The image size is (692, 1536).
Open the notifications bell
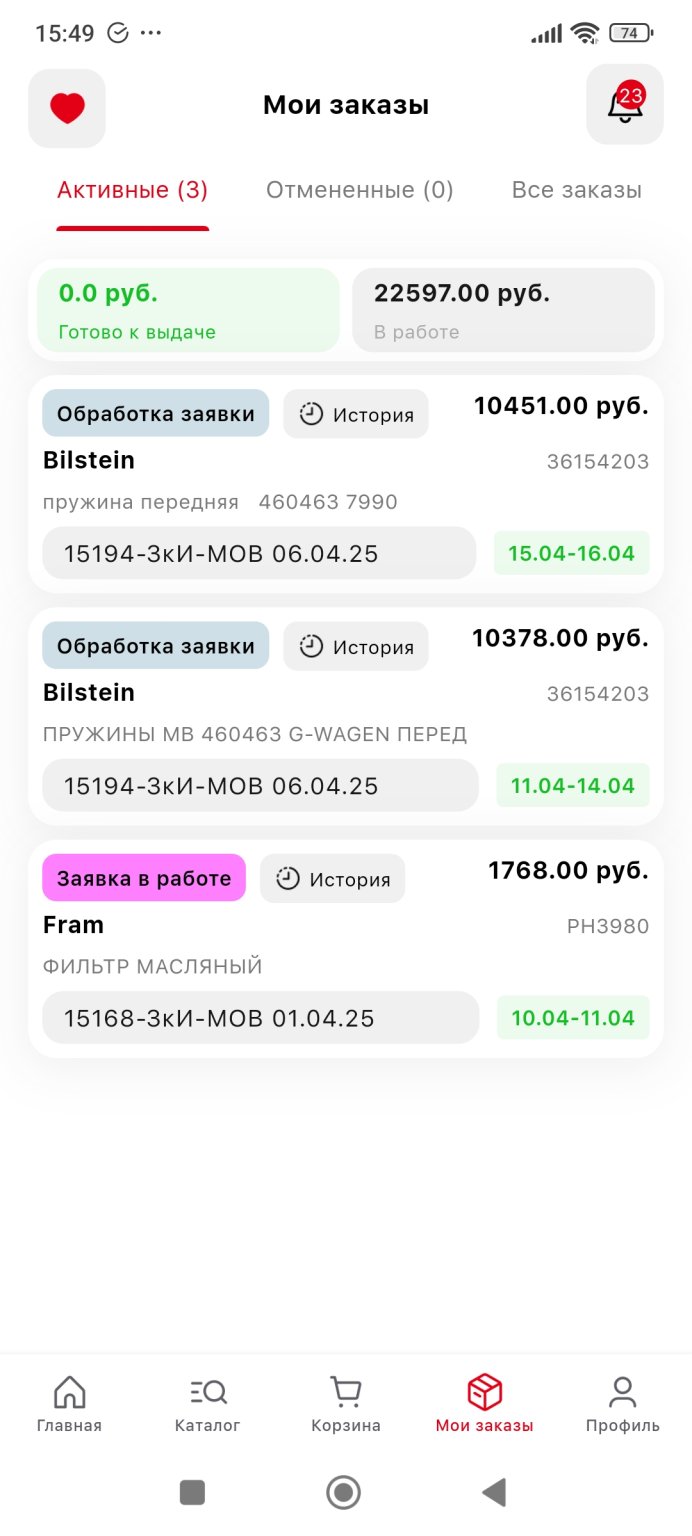pos(625,104)
